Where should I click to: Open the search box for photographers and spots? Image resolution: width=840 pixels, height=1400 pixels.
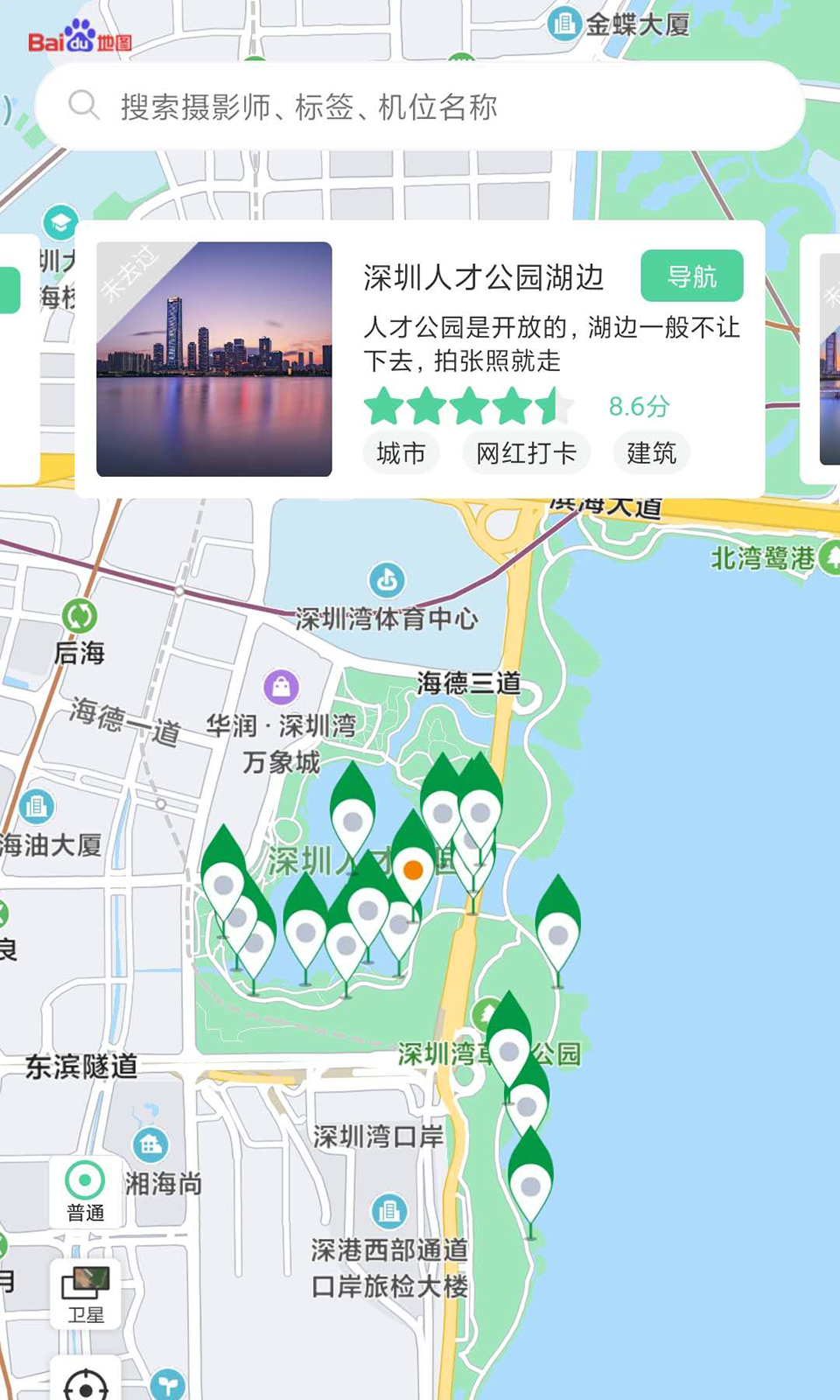(x=420, y=107)
